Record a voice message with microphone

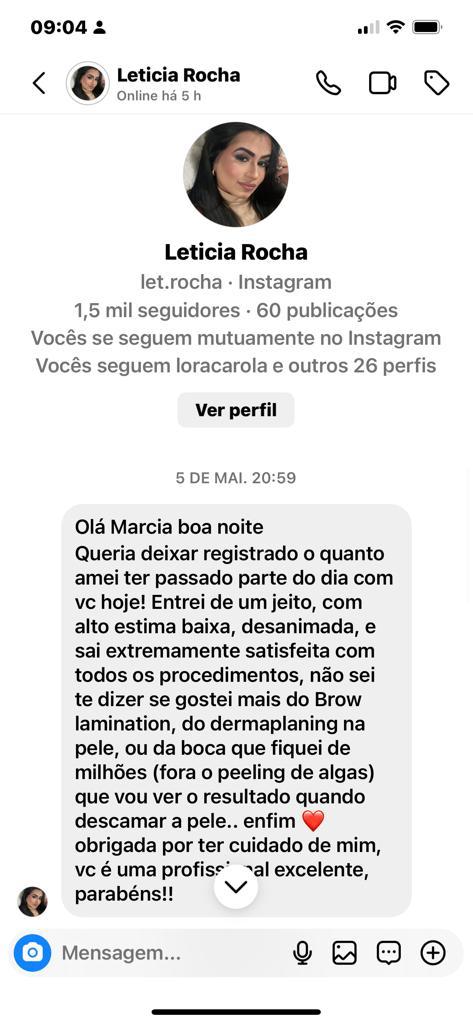[302, 953]
